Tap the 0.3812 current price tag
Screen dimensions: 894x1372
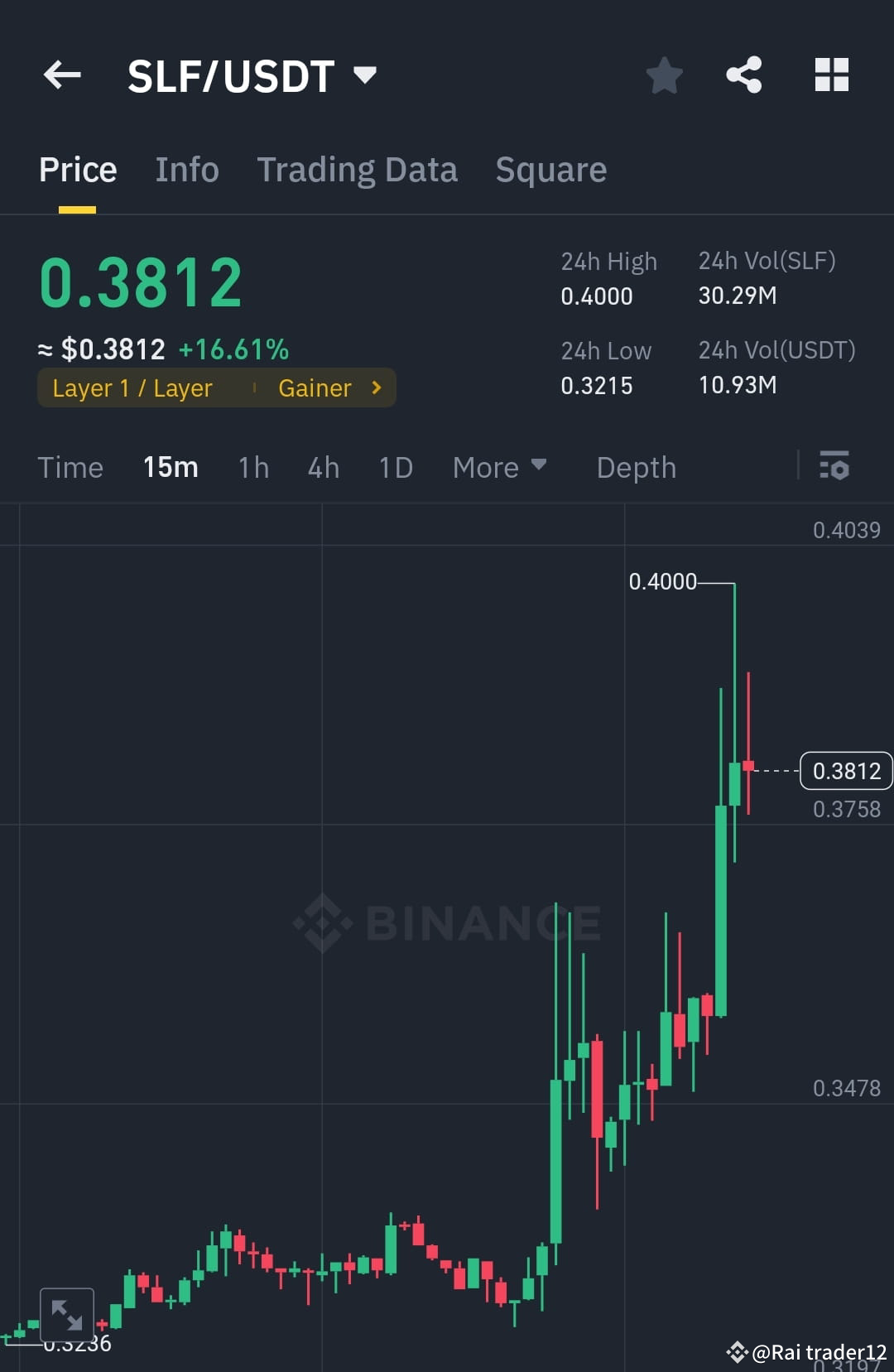point(845,770)
